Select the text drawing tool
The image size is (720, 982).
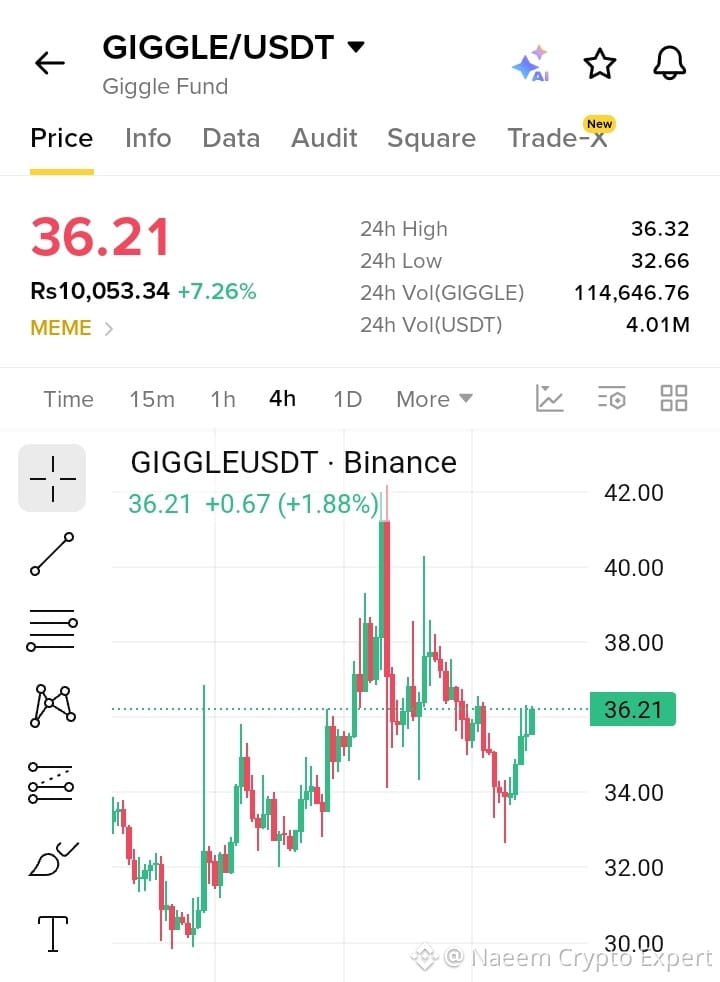[53, 933]
